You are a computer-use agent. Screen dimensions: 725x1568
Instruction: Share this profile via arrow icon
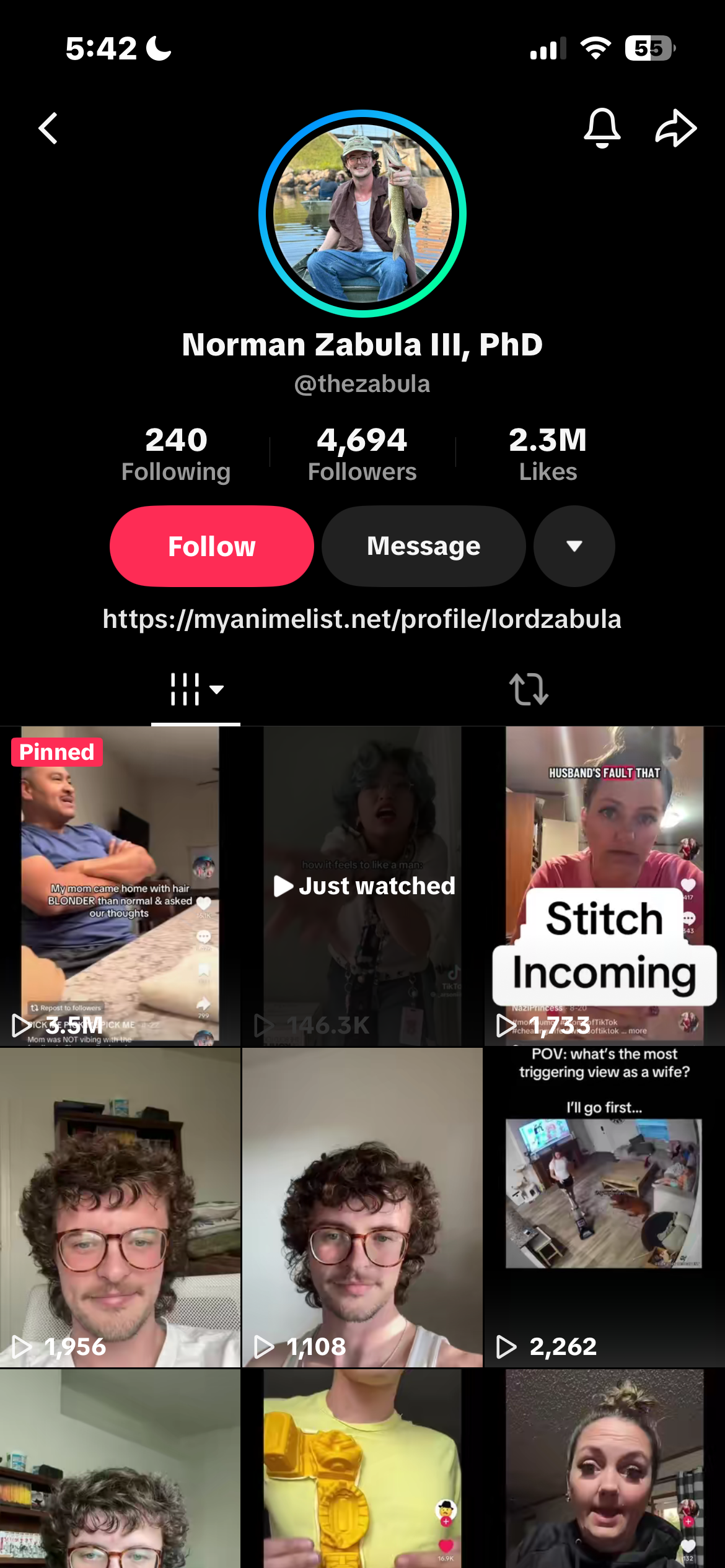pyautogui.click(x=676, y=128)
